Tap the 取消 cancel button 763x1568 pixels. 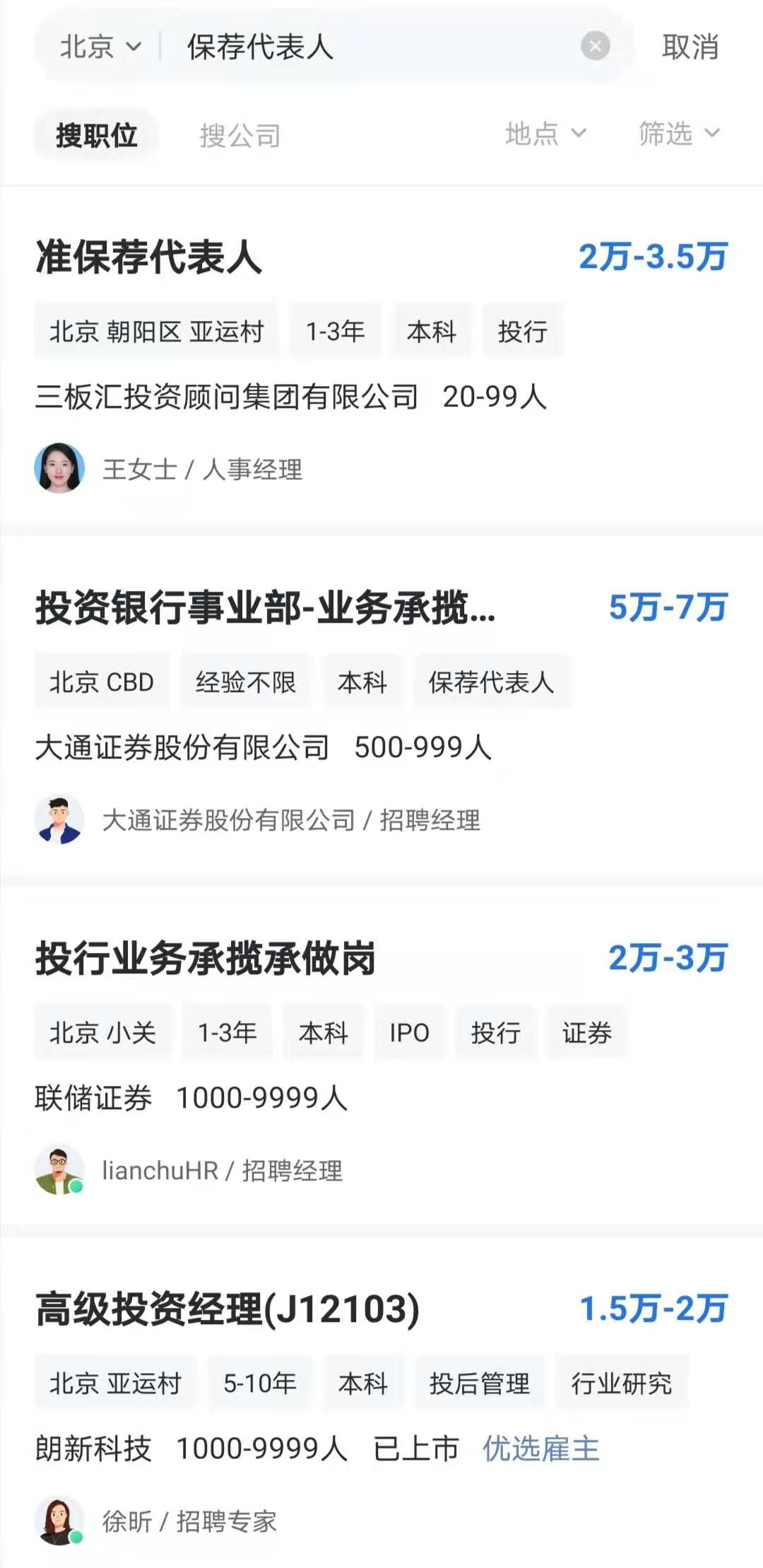tap(690, 47)
